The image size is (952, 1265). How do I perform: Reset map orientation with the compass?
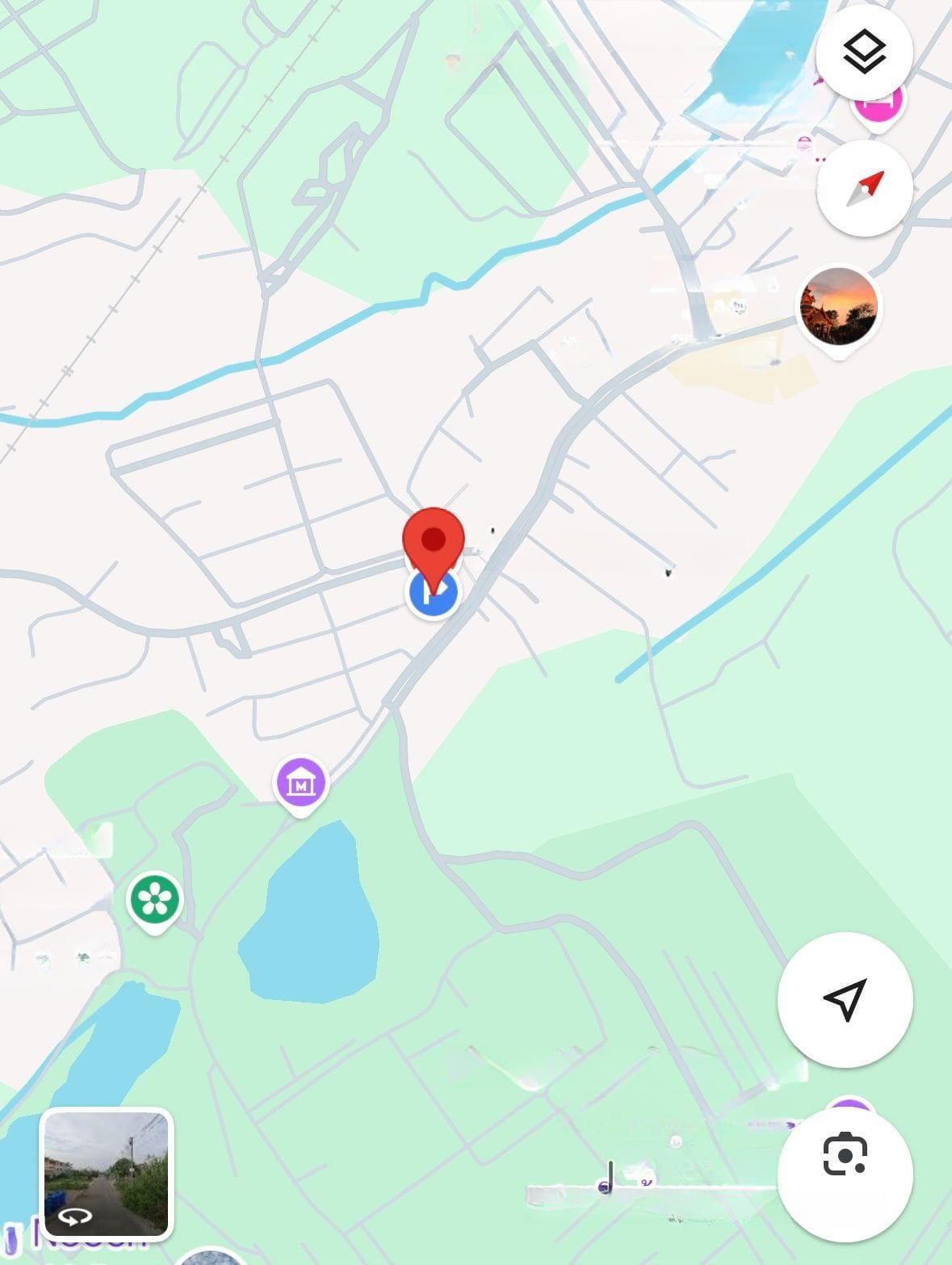864,188
